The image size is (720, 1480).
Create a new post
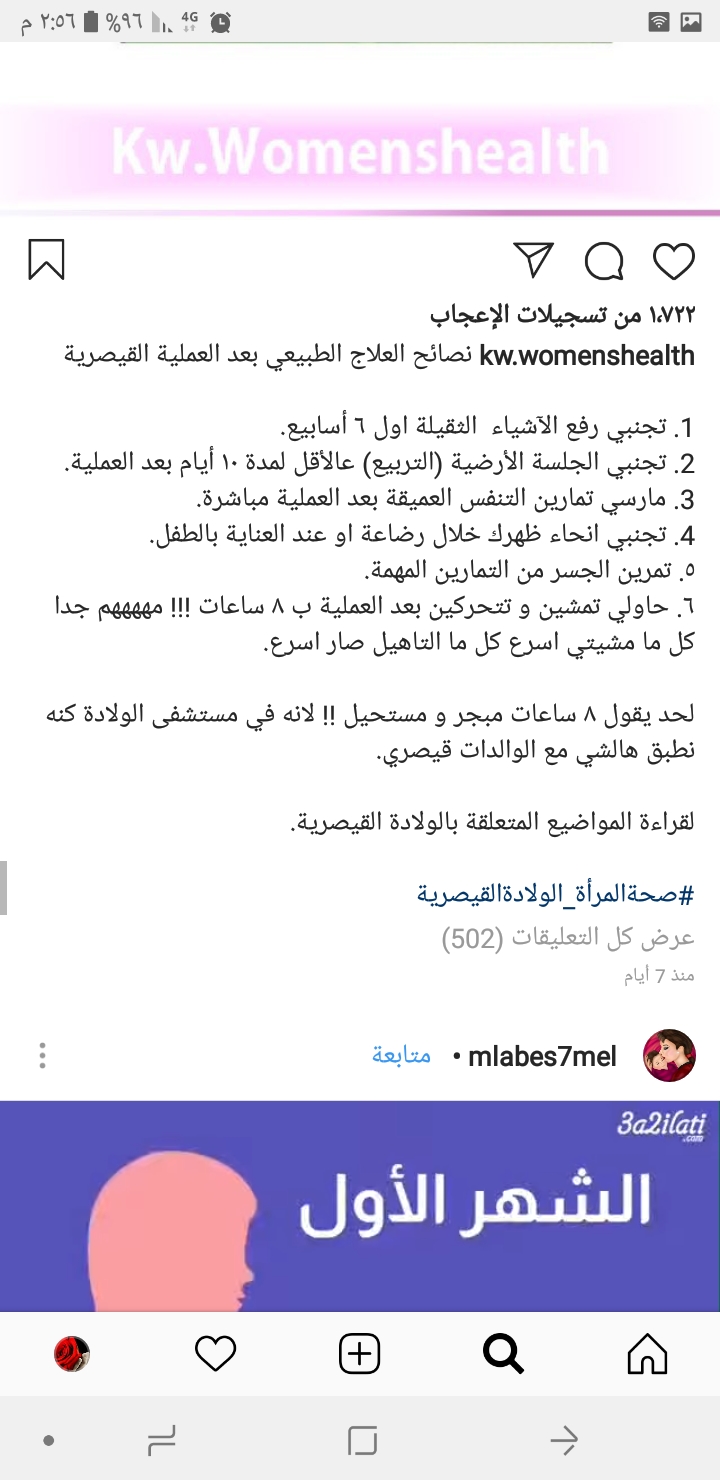359,1355
